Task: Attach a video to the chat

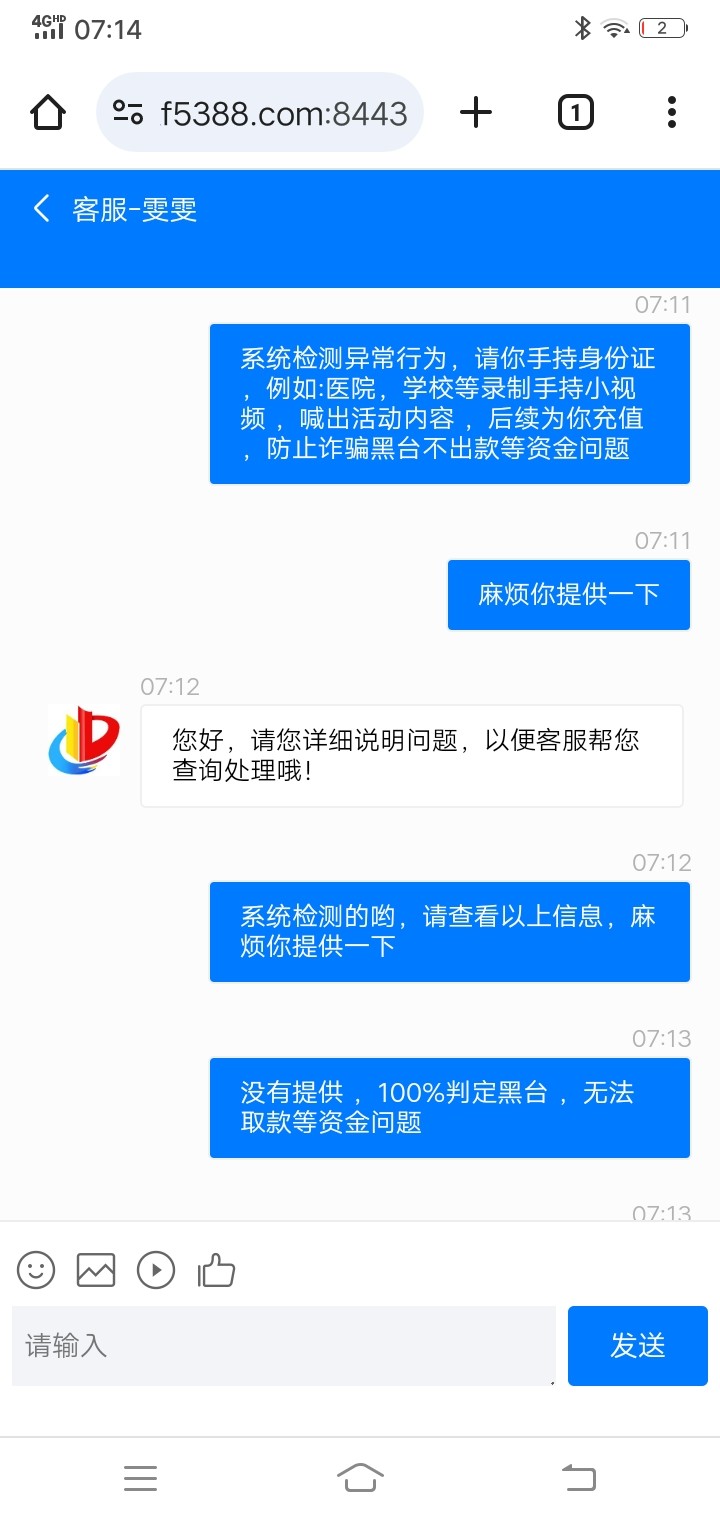Action: pos(156,1270)
